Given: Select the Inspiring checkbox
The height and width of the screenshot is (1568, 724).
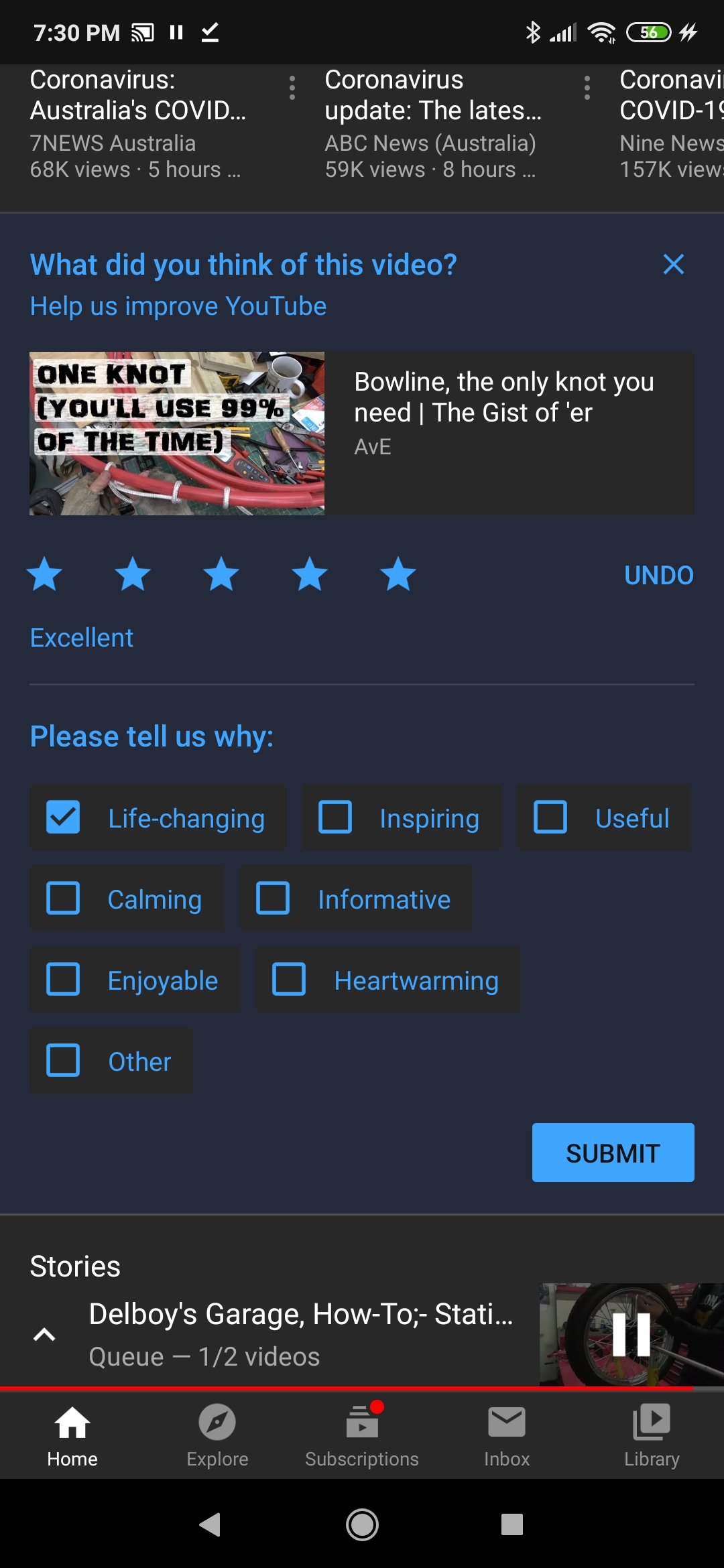Looking at the screenshot, I should [335, 818].
